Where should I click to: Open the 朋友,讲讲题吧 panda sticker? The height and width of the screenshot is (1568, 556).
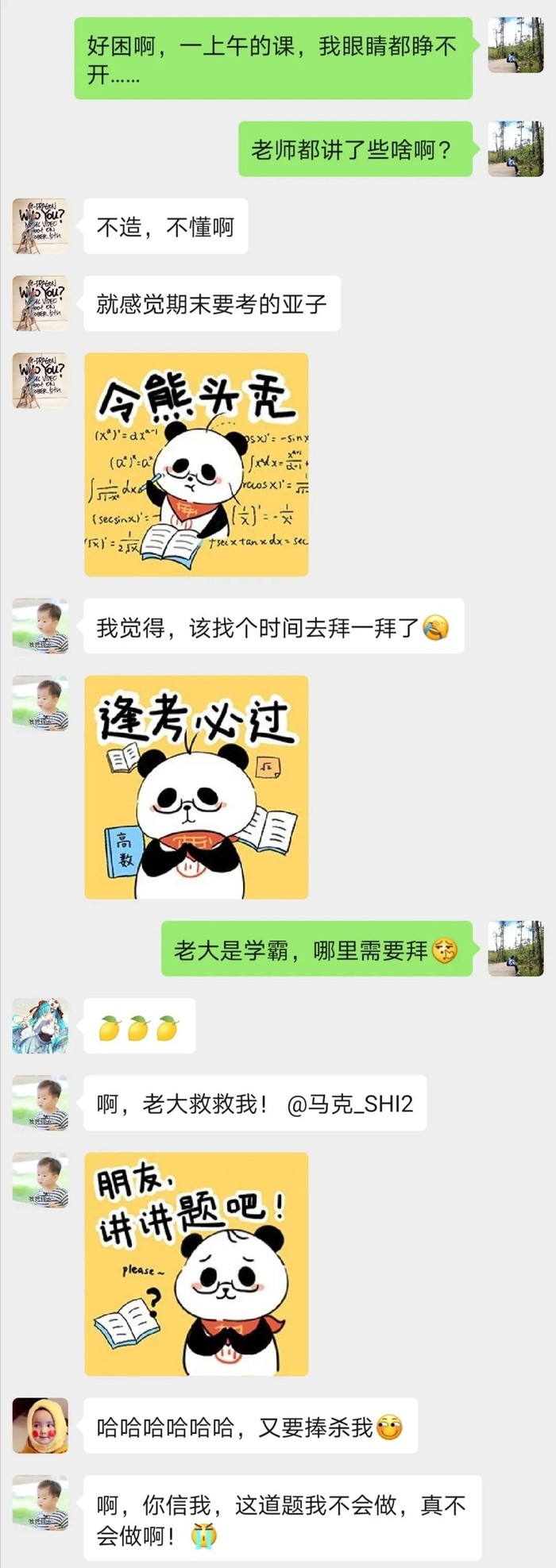[196, 1264]
